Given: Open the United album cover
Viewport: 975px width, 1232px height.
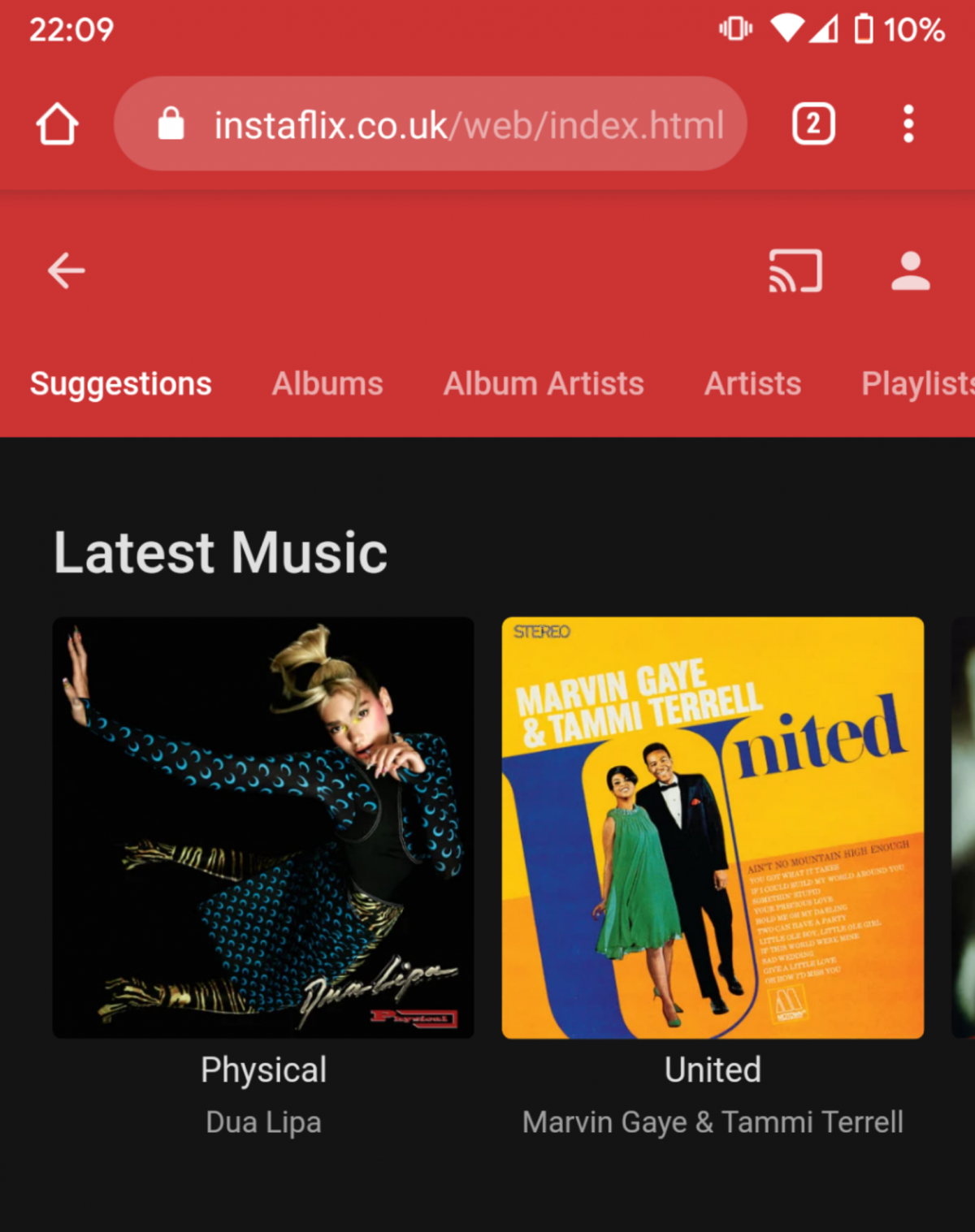Looking at the screenshot, I should [x=713, y=827].
